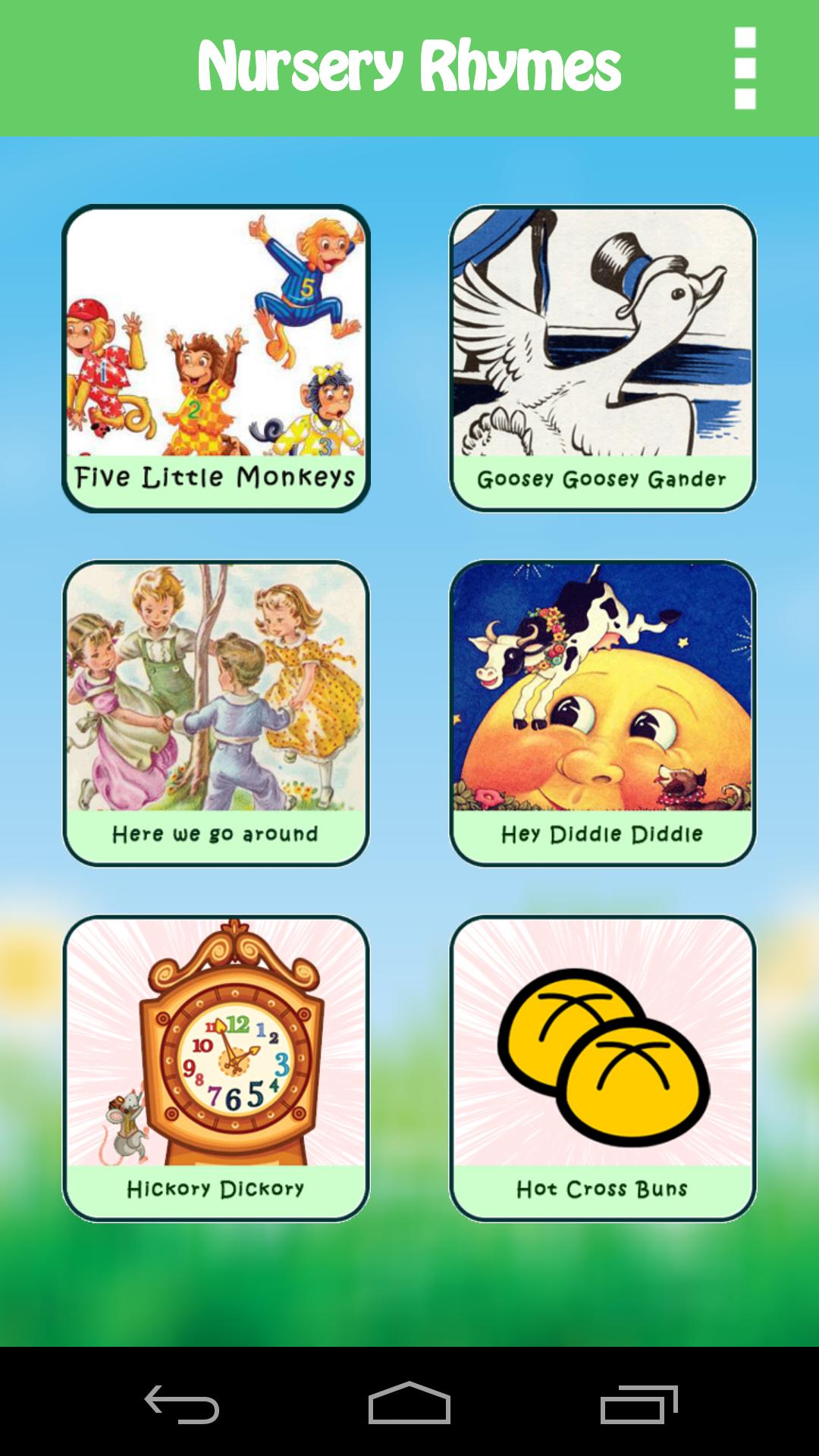Open the recent apps switcher
Screen dimensions: 819x1456
637,1401
